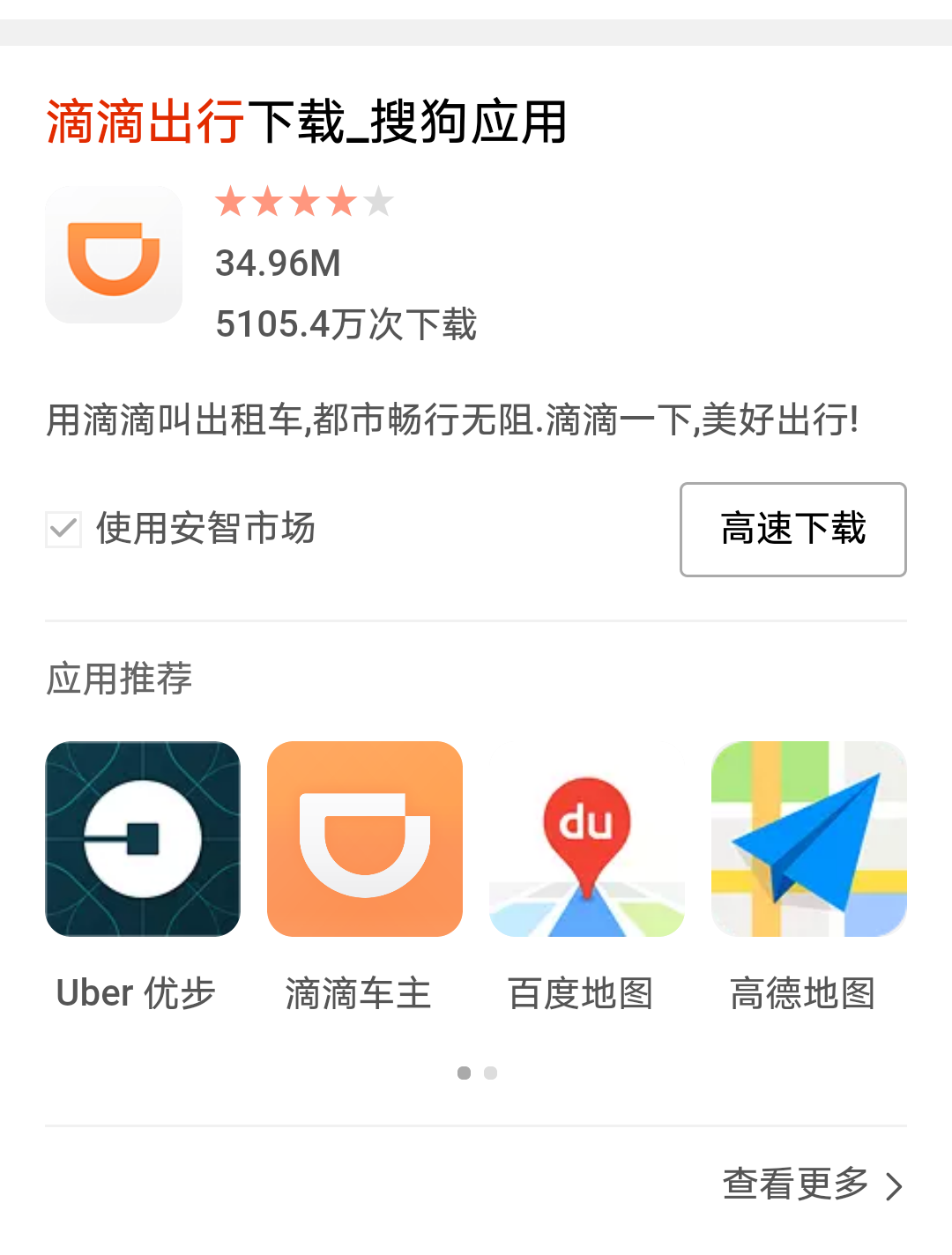The image size is (952, 1255).
Task: Select the 百度地图 app icon
Action: pos(586,839)
